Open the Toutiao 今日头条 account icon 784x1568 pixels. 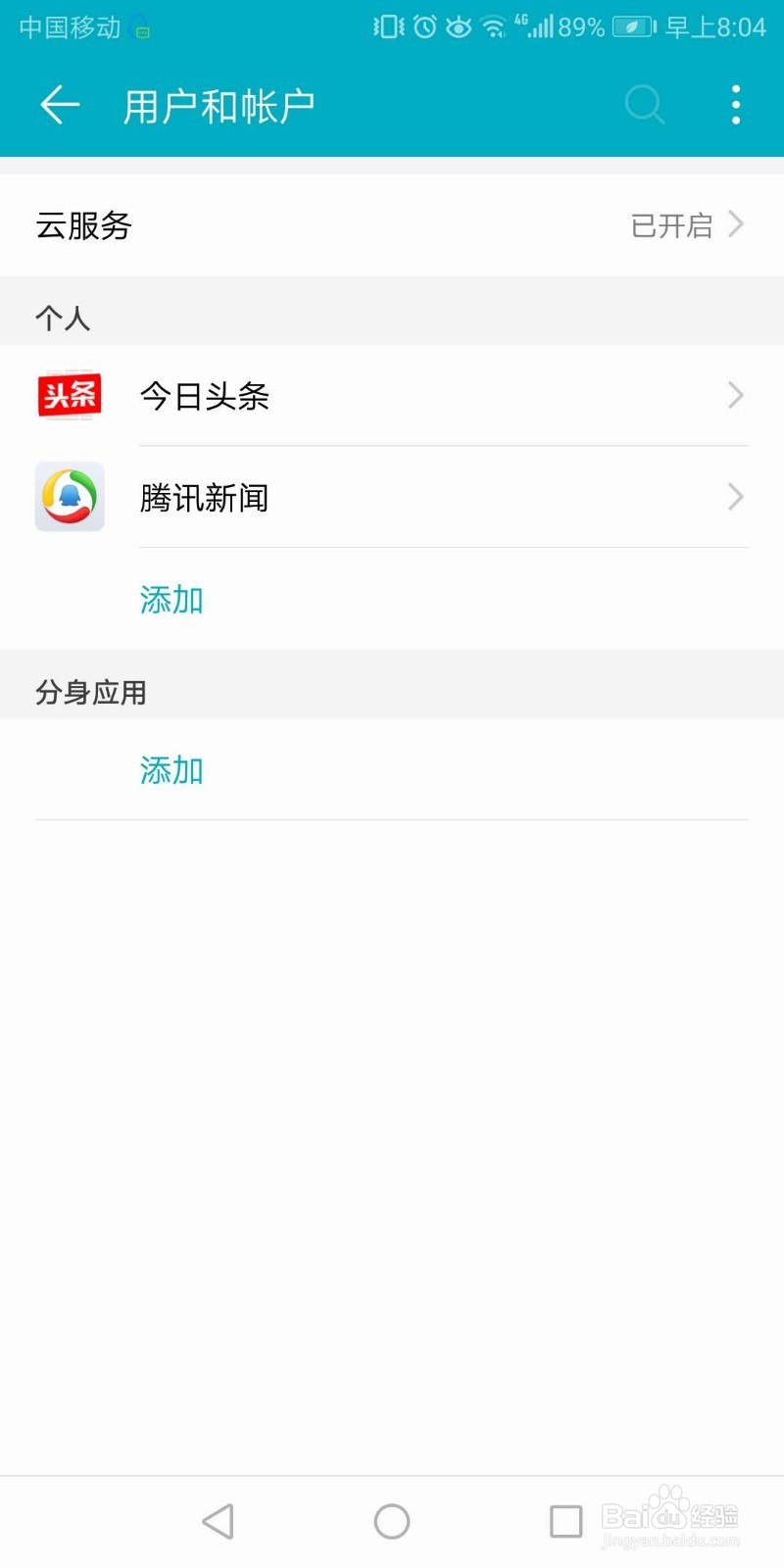pos(69,395)
